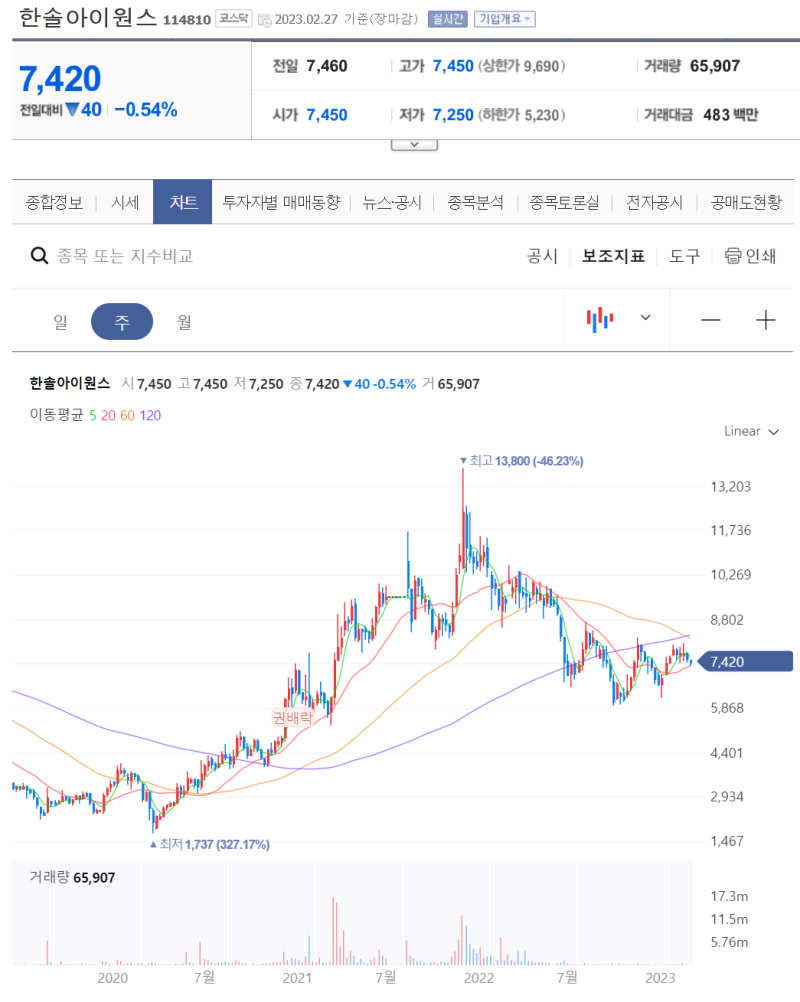Select the 보조지표 indicator option
Image resolution: width=800 pixels, height=1002 pixels.
[x=611, y=256]
